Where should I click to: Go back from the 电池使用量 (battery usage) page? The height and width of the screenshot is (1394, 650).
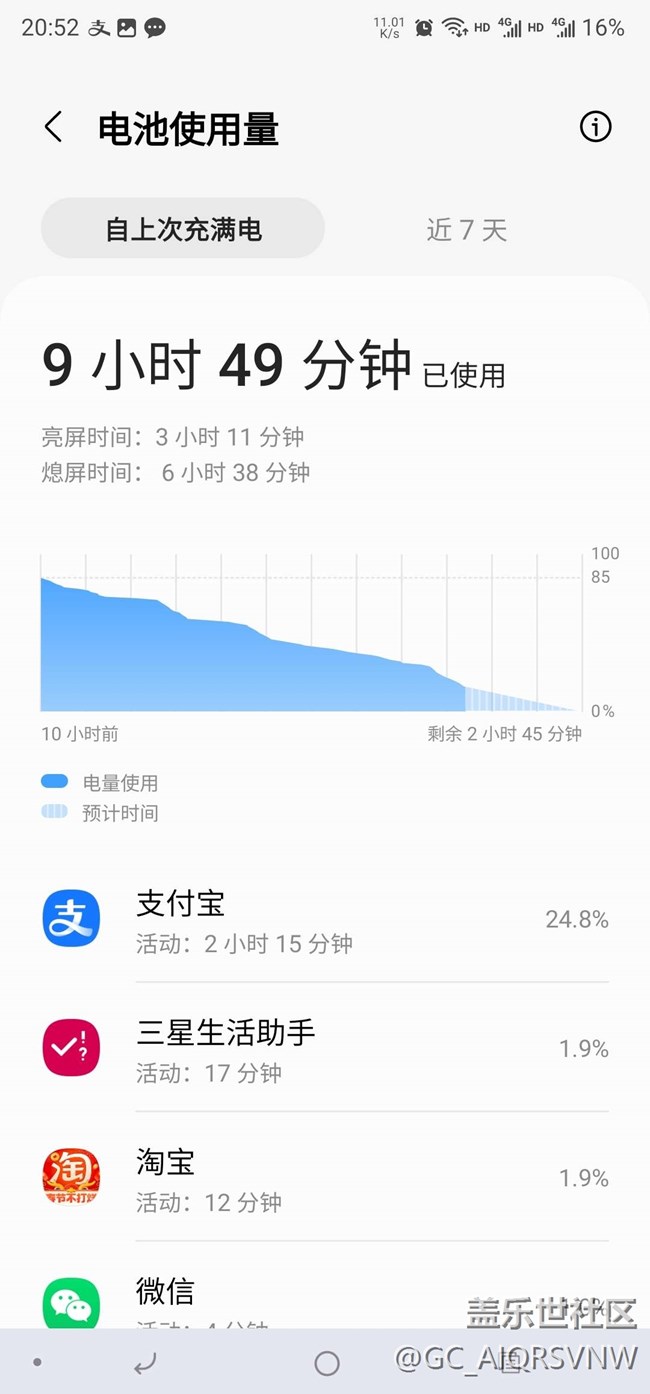(53, 128)
